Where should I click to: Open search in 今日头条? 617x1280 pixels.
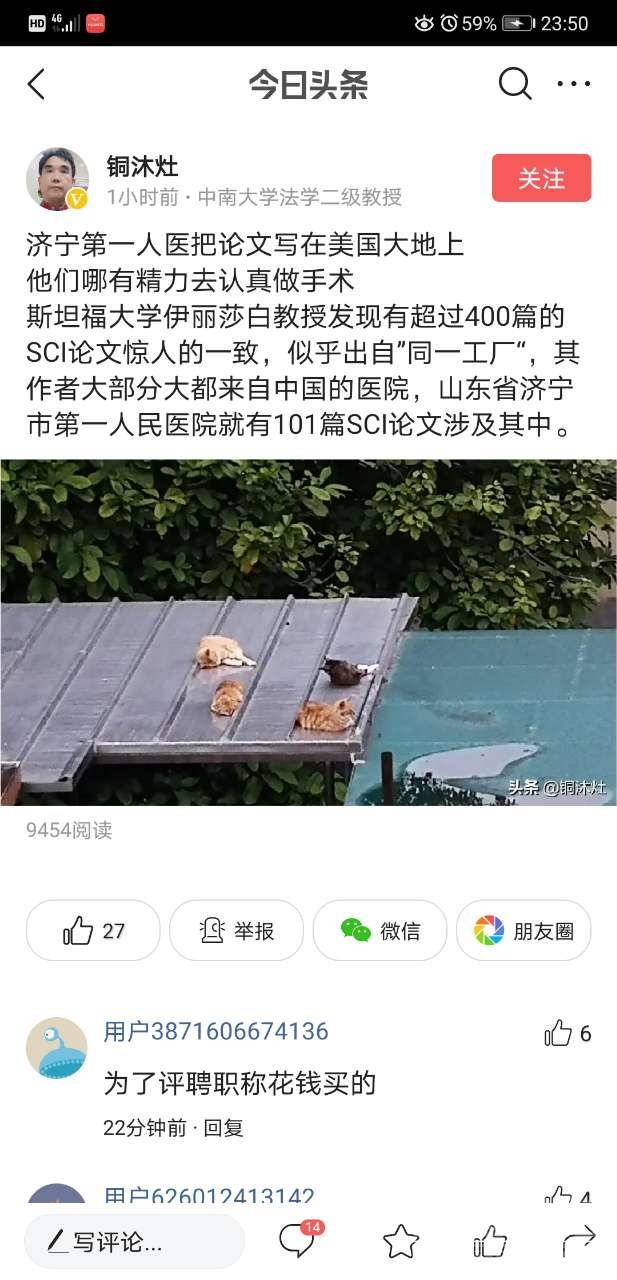tap(514, 85)
